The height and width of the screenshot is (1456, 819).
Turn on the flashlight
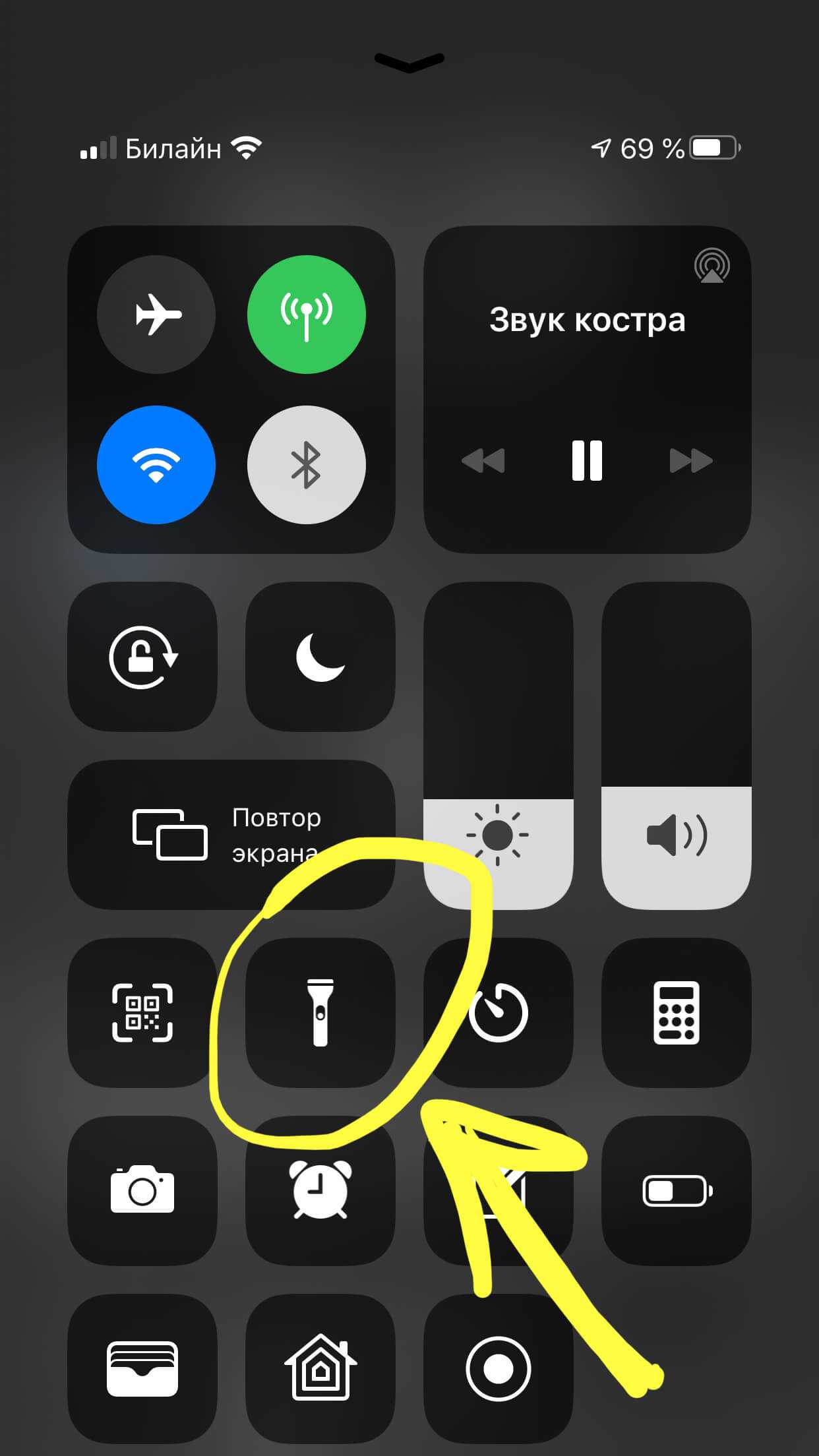click(x=320, y=1013)
